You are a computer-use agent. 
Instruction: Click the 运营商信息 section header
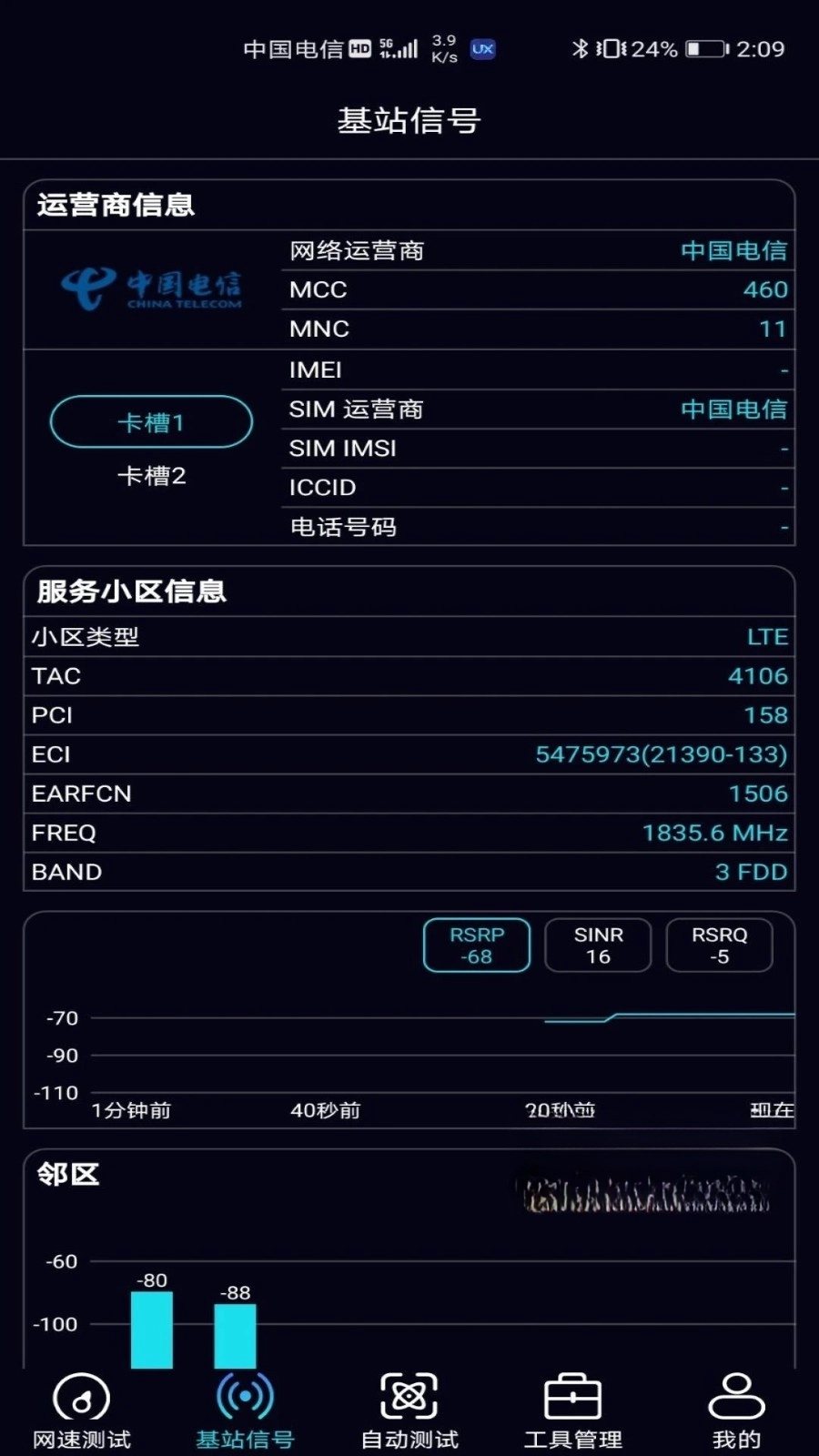pyautogui.click(x=114, y=206)
